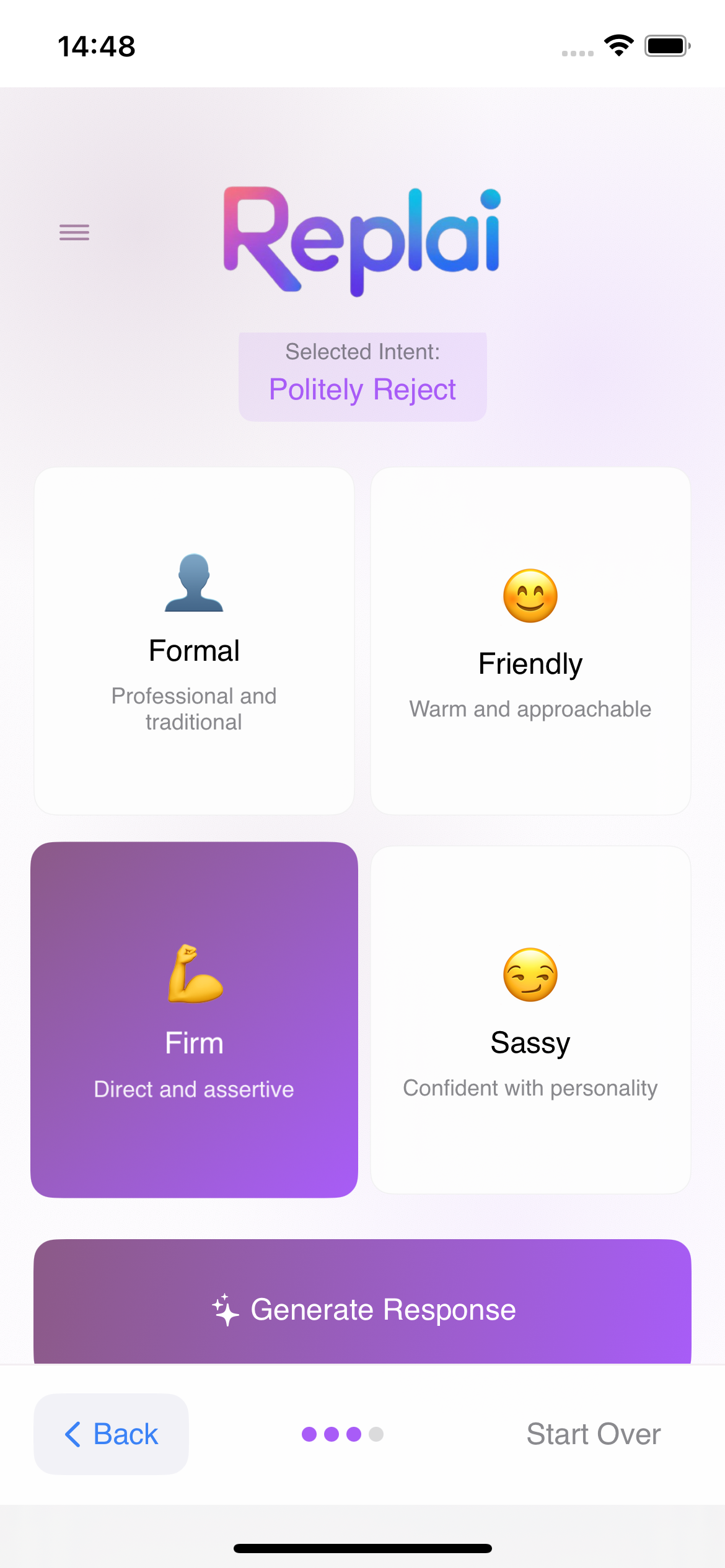Viewport: 725px width, 1568px height.
Task: Pick the Sassy tone card
Action: pyautogui.click(x=530, y=1019)
